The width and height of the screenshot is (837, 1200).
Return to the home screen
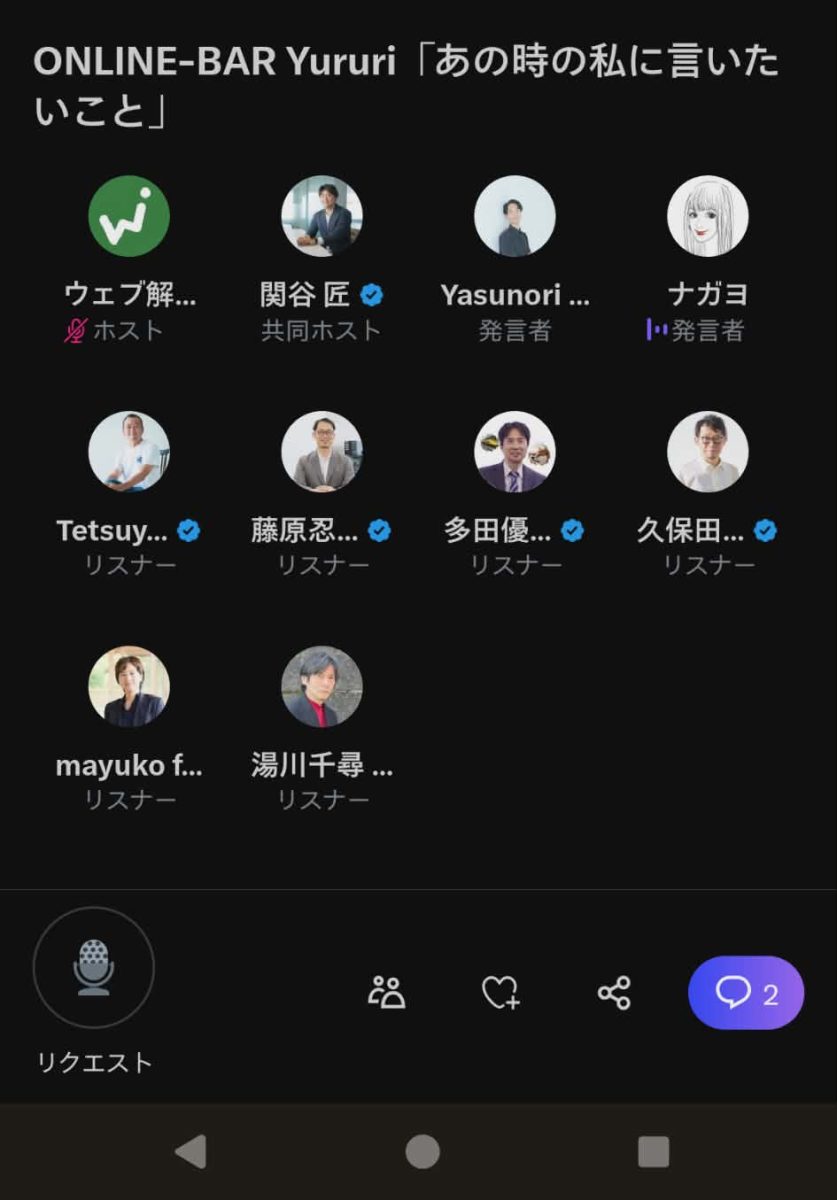click(422, 1152)
